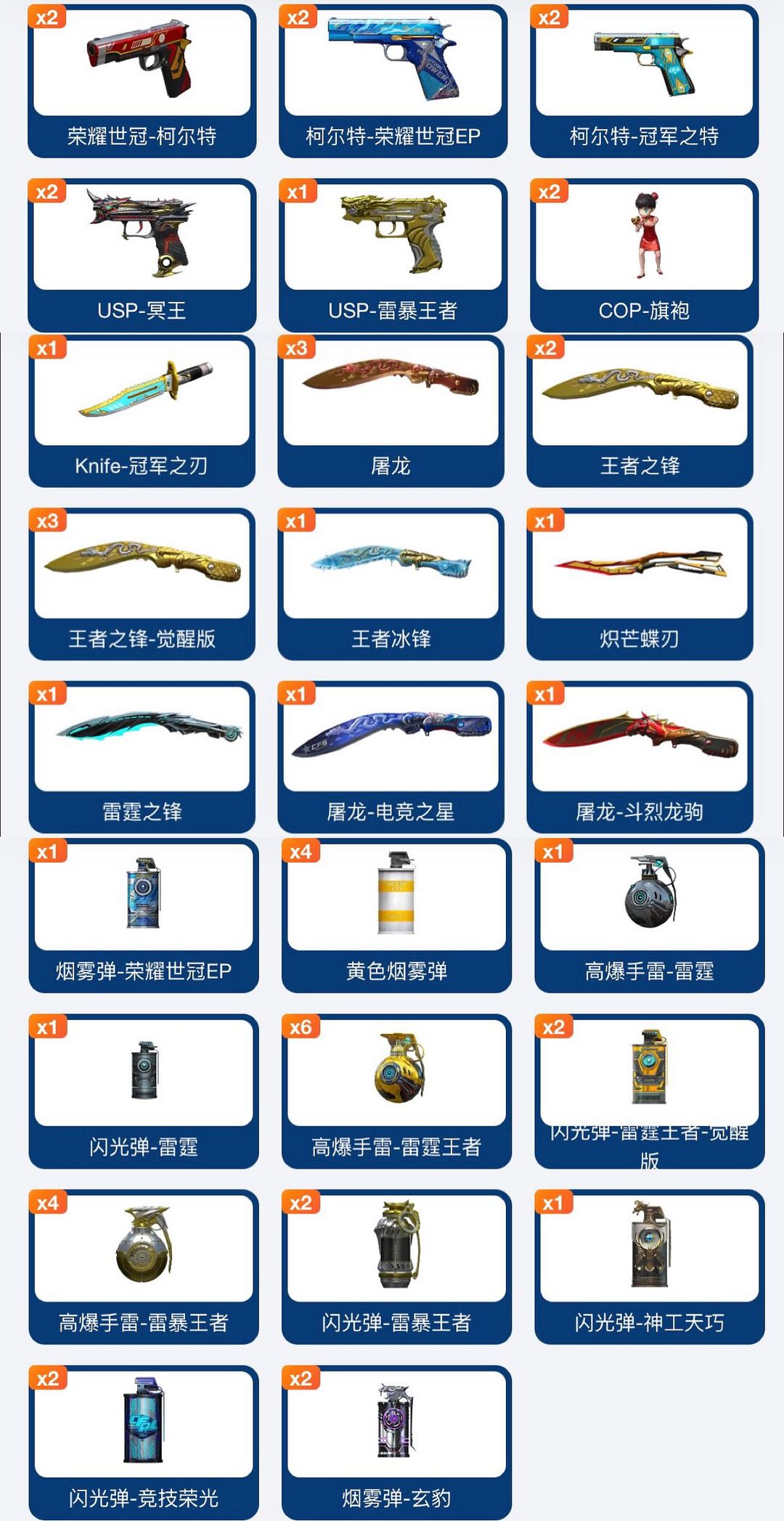This screenshot has width=784, height=1521.
Task: Select the 闪光弹-竞技荣光 flashbang card
Action: tap(142, 1423)
